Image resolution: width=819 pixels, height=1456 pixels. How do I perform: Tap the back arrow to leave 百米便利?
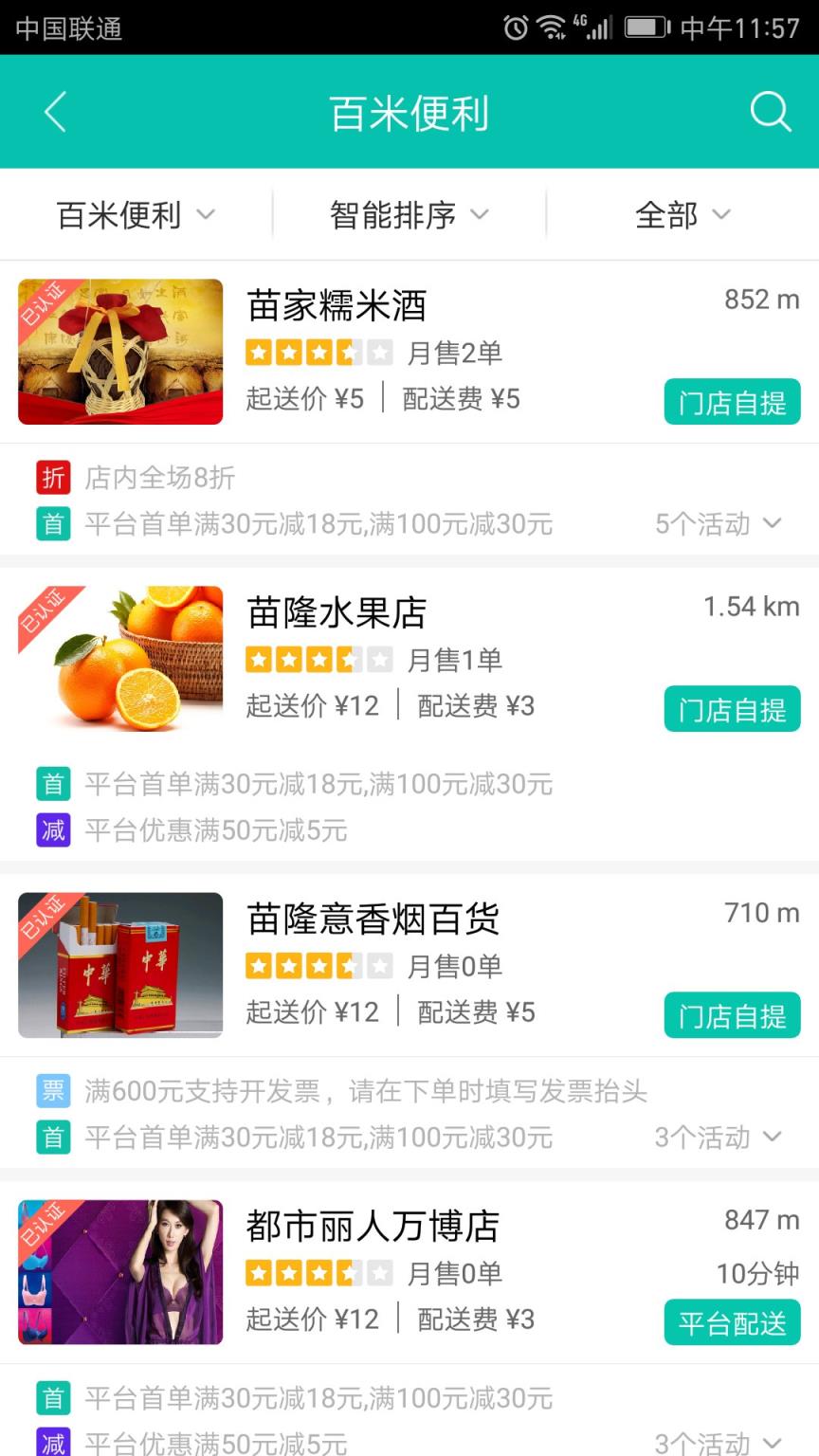(54, 111)
